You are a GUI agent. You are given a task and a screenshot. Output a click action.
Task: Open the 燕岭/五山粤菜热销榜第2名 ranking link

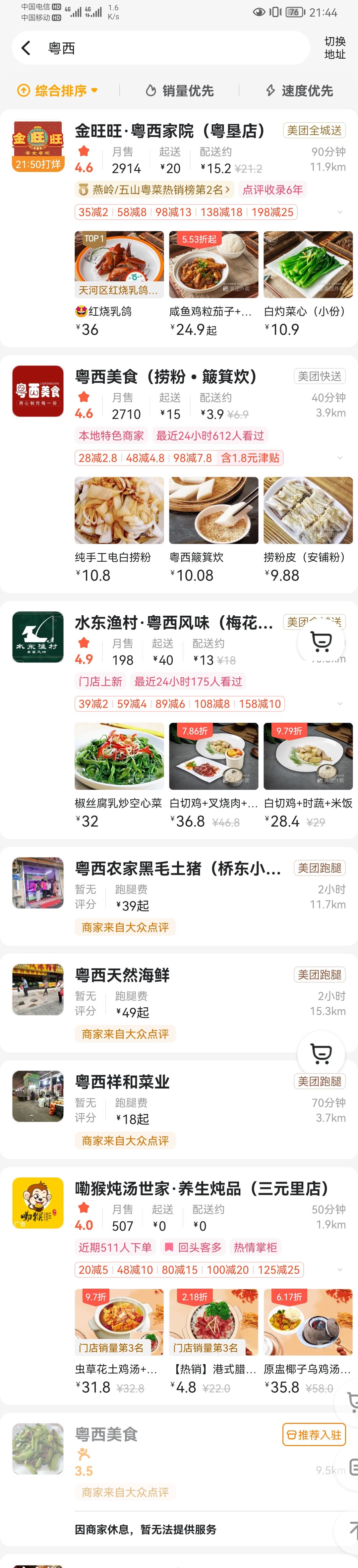click(x=154, y=190)
